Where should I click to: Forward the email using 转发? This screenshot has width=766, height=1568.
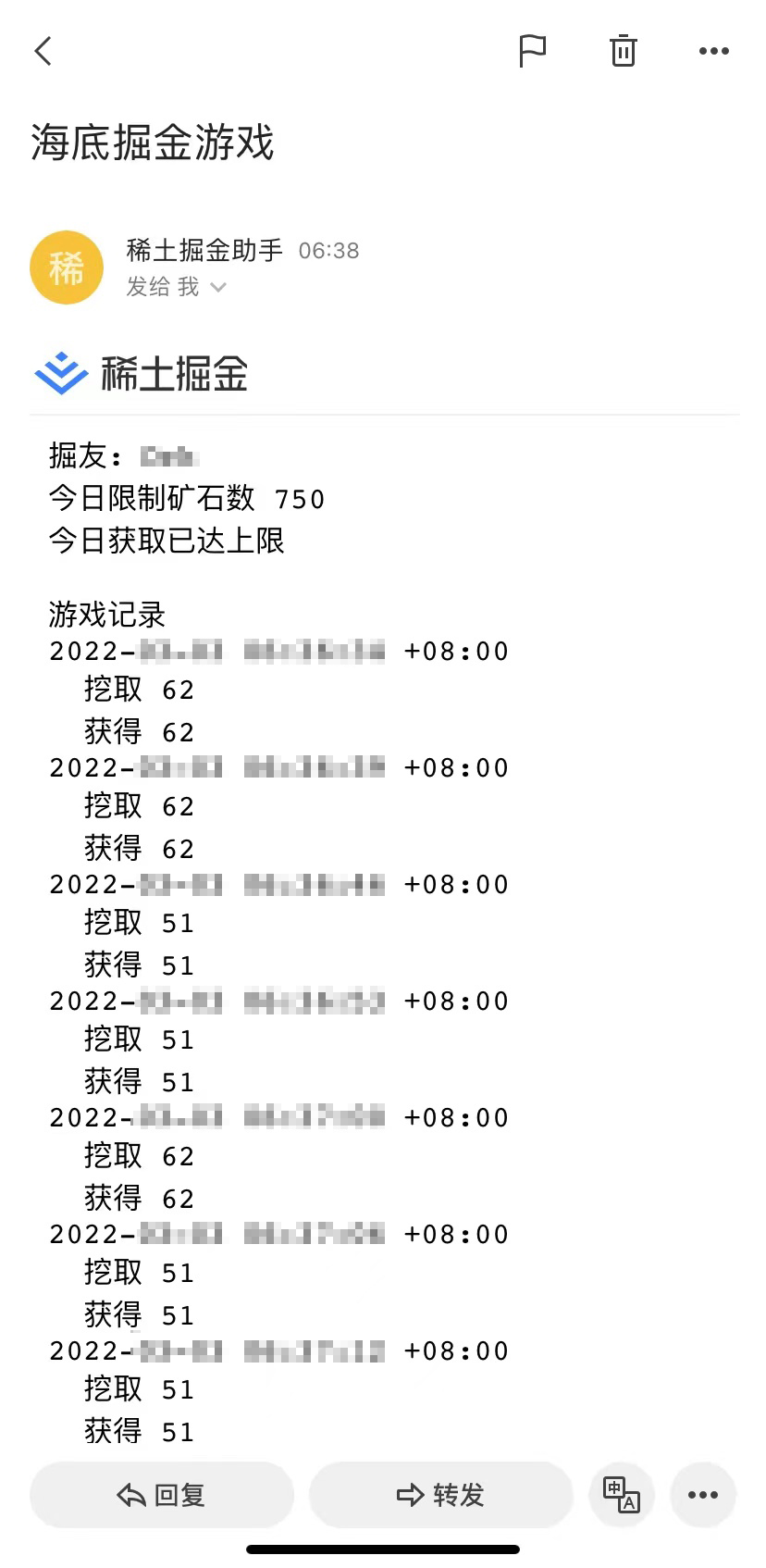441,1494
